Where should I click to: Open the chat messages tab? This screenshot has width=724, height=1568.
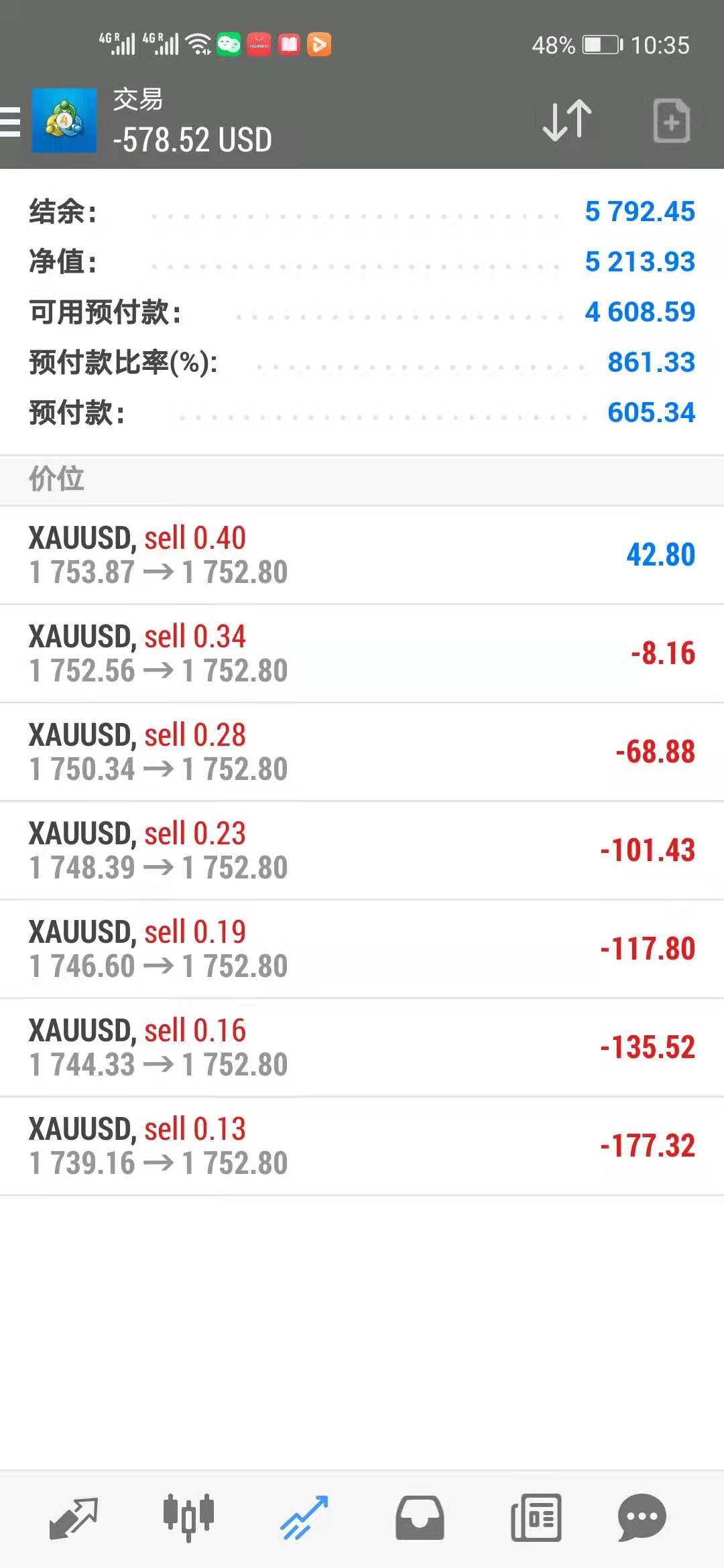click(642, 1517)
